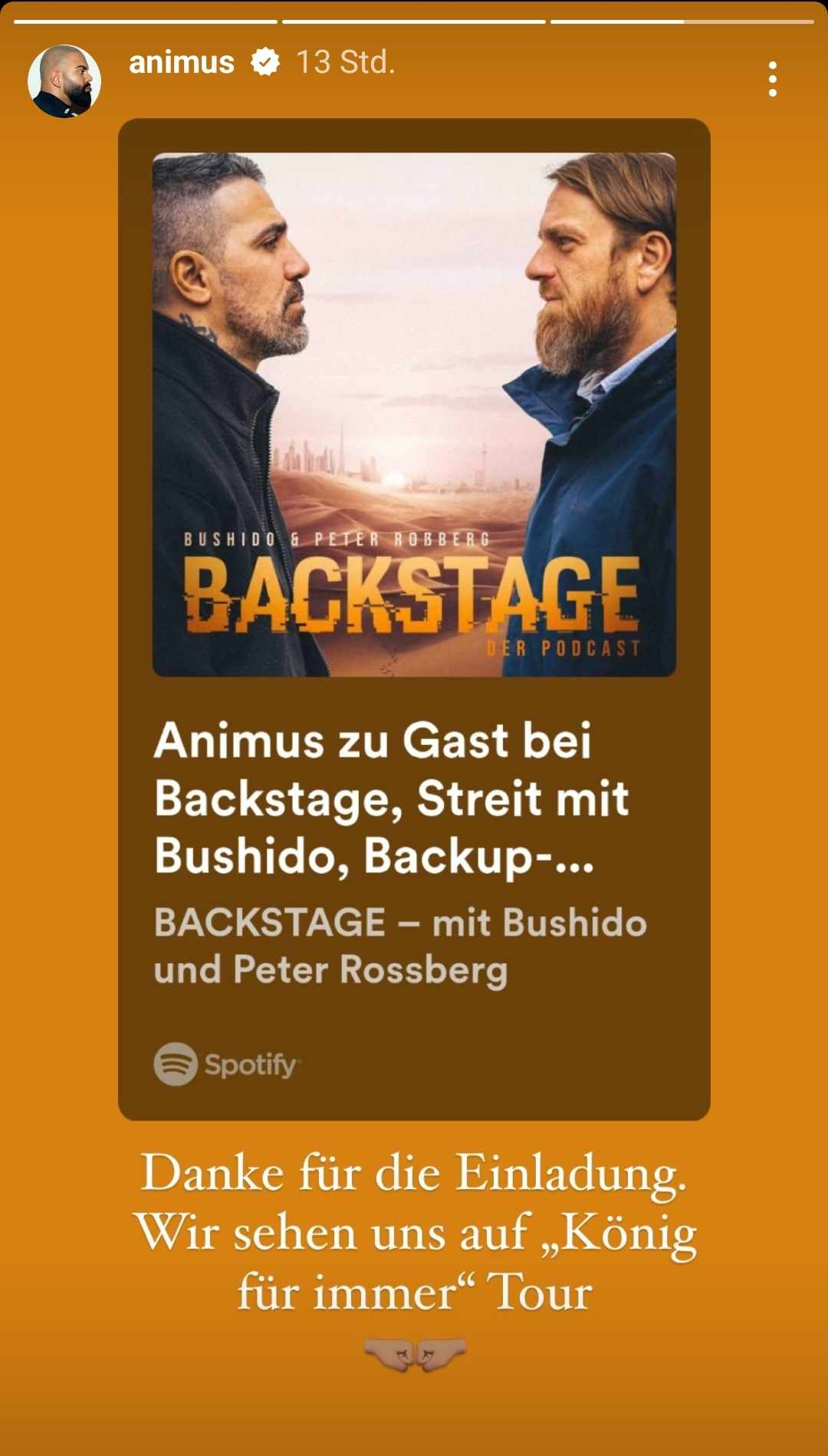828x1456 pixels.
Task: Open the three-dot overflow menu
Action: click(772, 79)
